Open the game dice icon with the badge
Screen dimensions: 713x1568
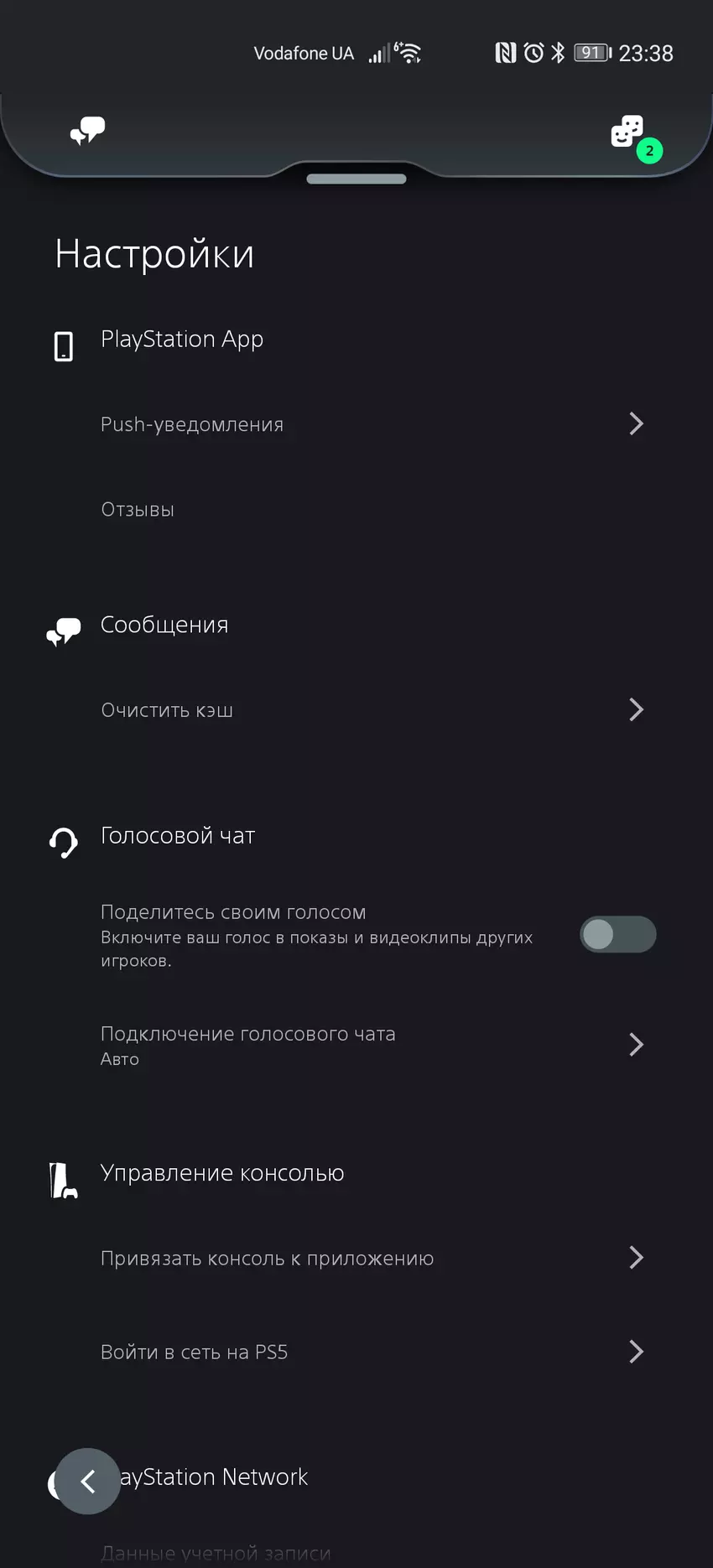coord(629,132)
